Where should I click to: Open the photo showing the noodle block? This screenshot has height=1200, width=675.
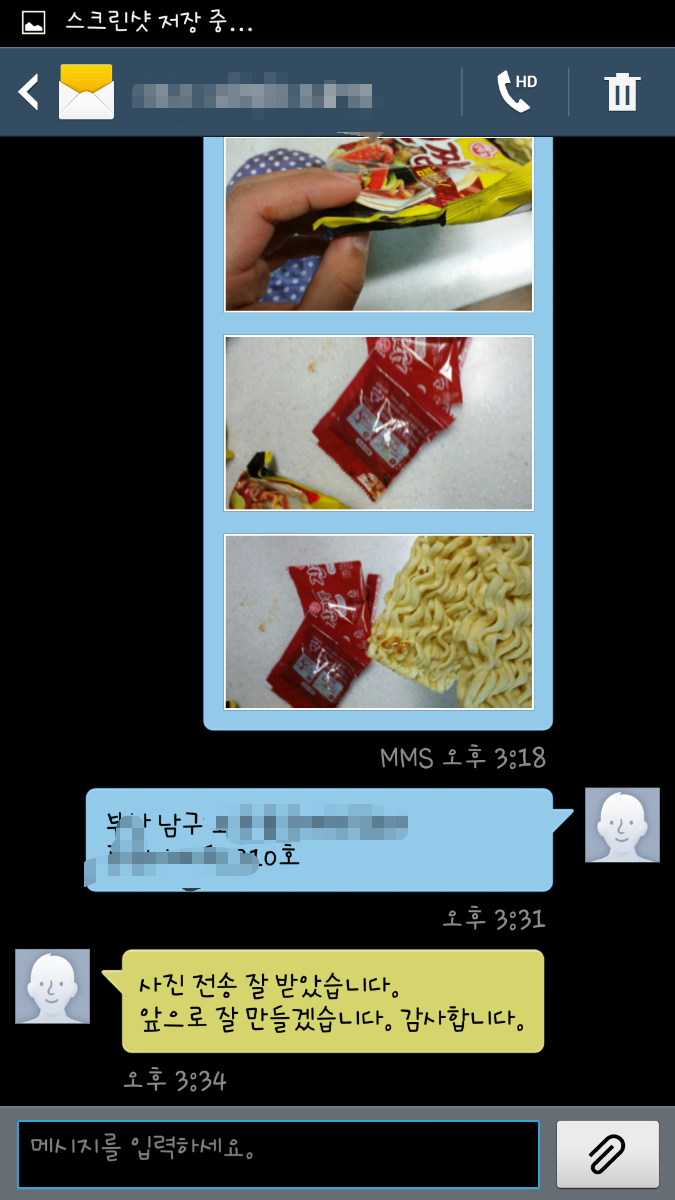pos(378,621)
